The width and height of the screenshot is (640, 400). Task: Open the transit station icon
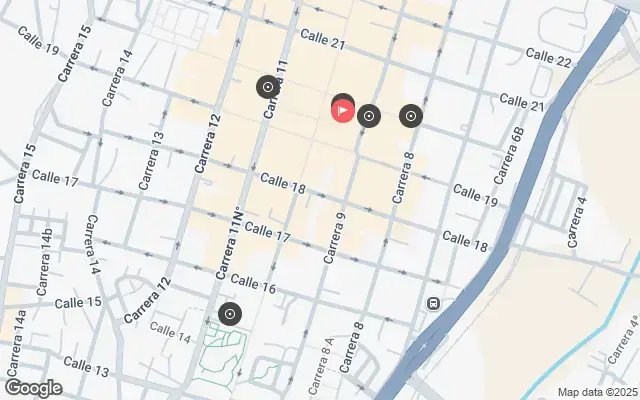pos(433,303)
